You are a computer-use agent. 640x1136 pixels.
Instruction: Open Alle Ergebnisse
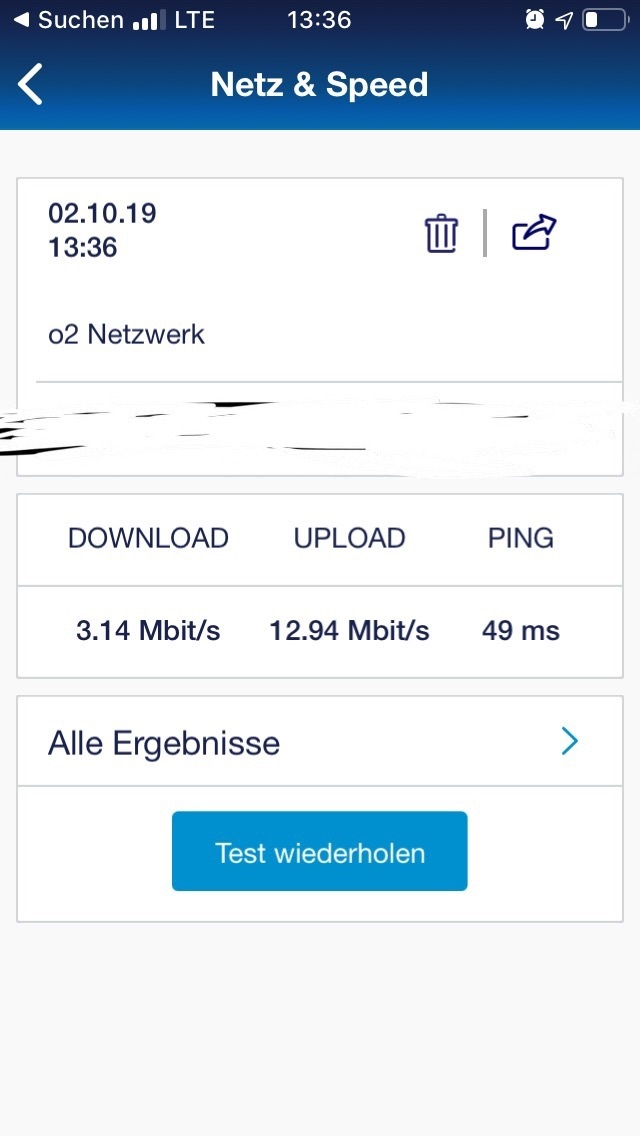320,741
